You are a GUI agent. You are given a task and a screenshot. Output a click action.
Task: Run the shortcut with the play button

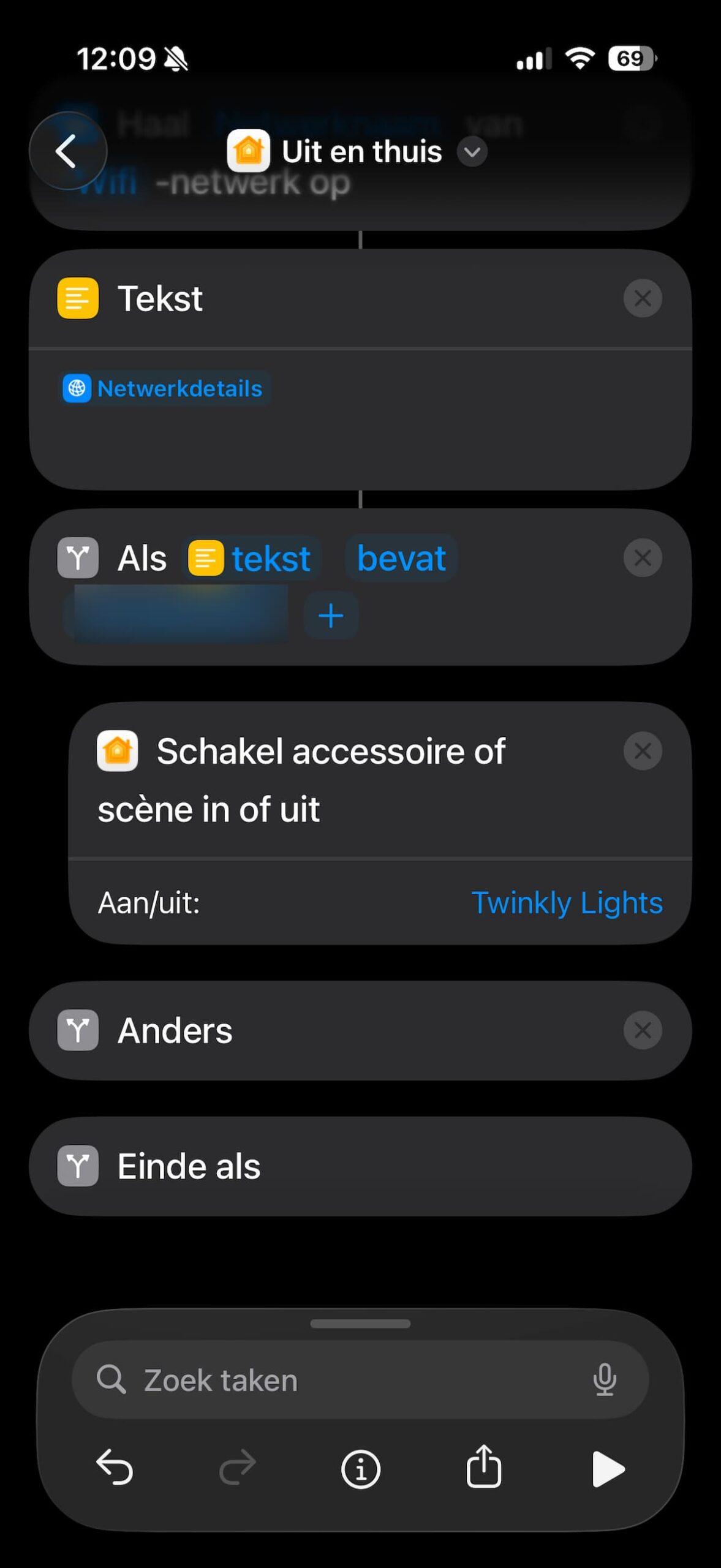(x=608, y=1469)
